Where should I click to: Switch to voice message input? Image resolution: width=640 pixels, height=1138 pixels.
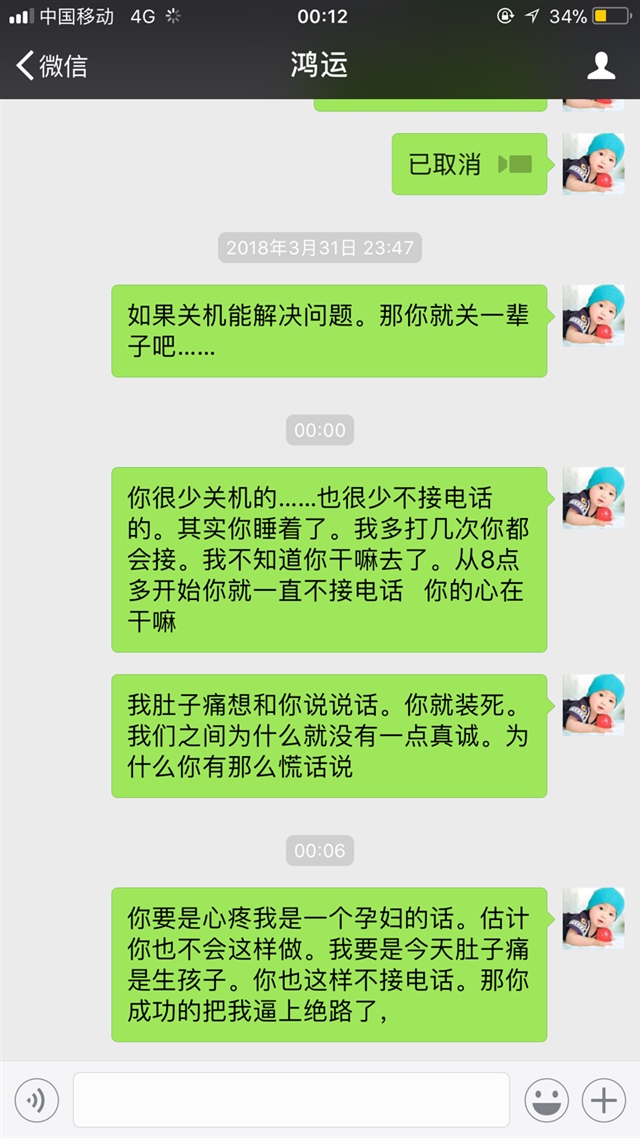(37, 1101)
